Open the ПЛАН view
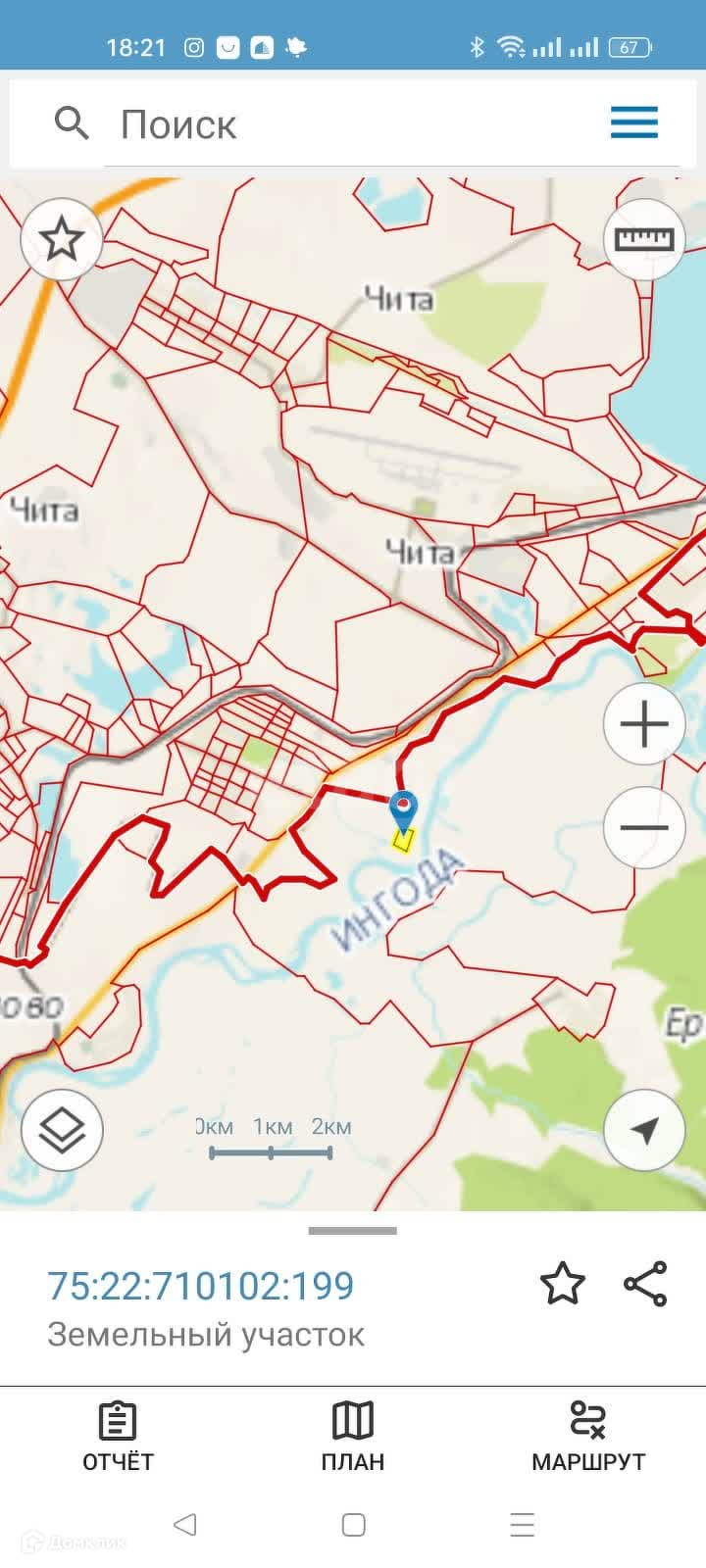Screen dimensions: 706x1568 click(x=353, y=1437)
